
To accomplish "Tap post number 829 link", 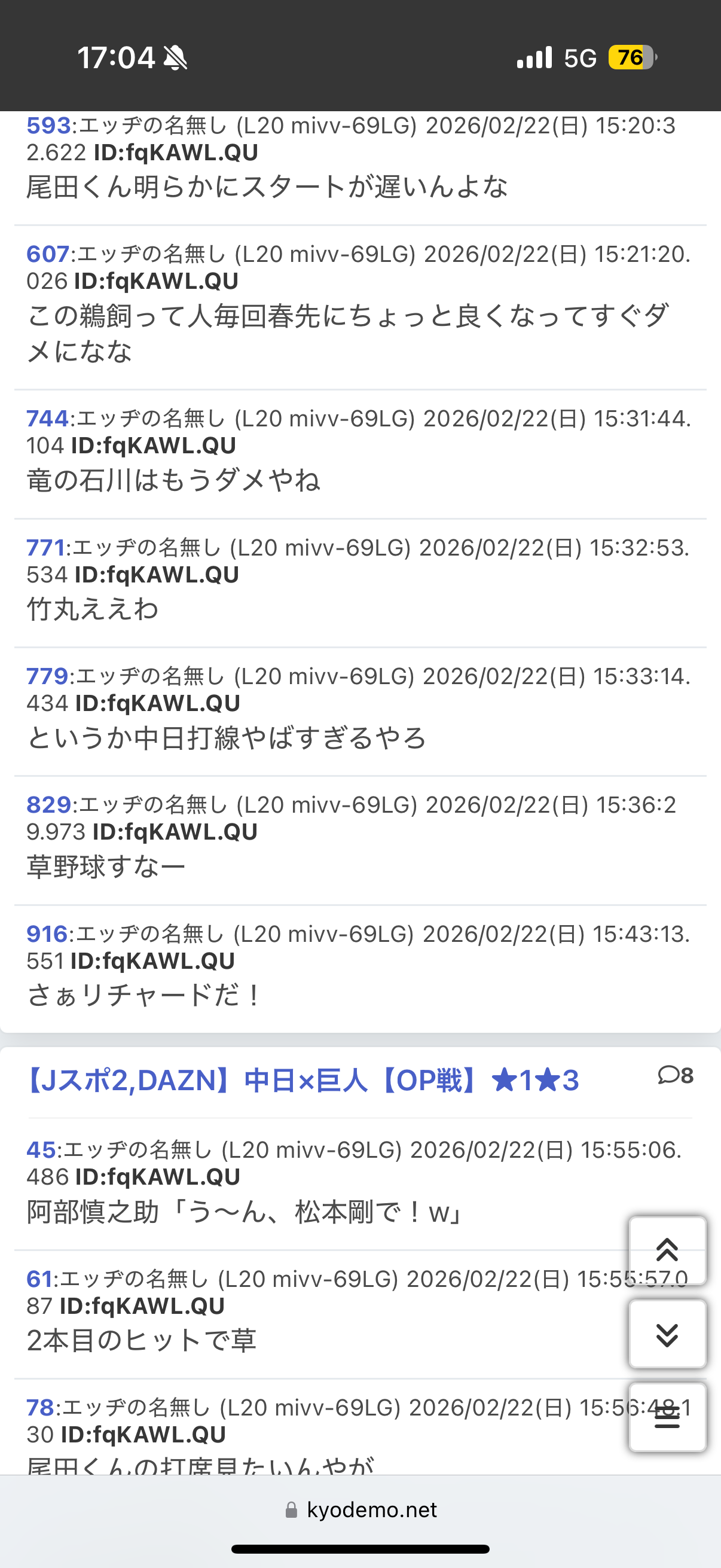I will [48, 805].
